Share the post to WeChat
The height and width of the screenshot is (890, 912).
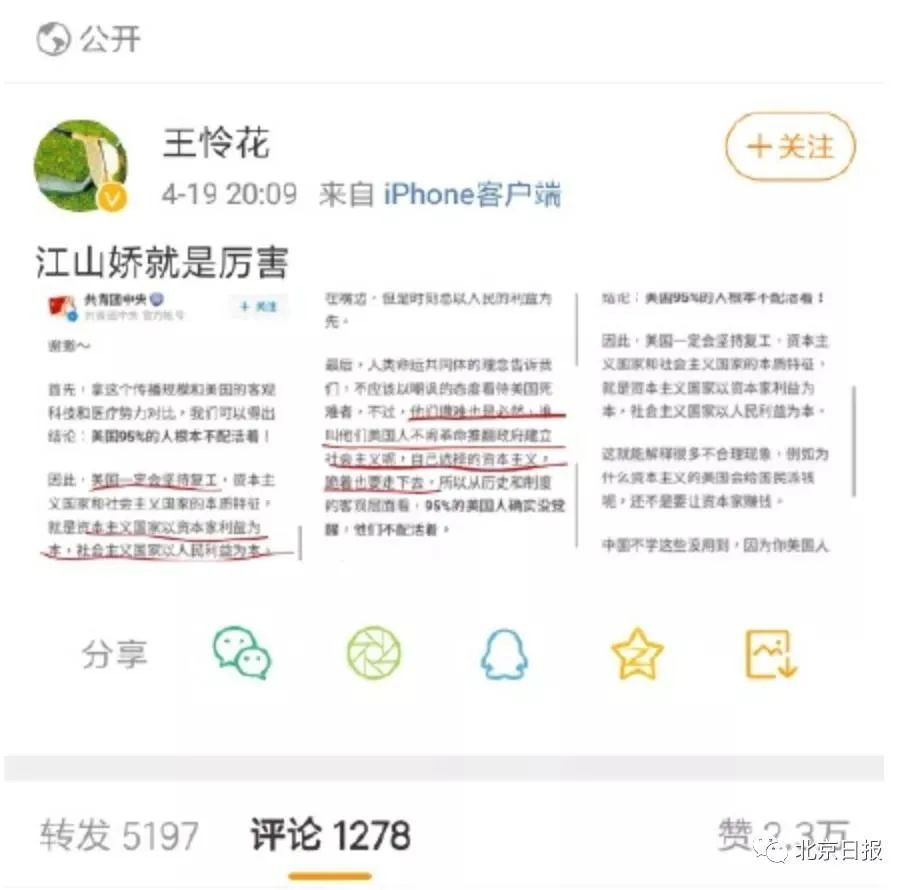pos(242,653)
